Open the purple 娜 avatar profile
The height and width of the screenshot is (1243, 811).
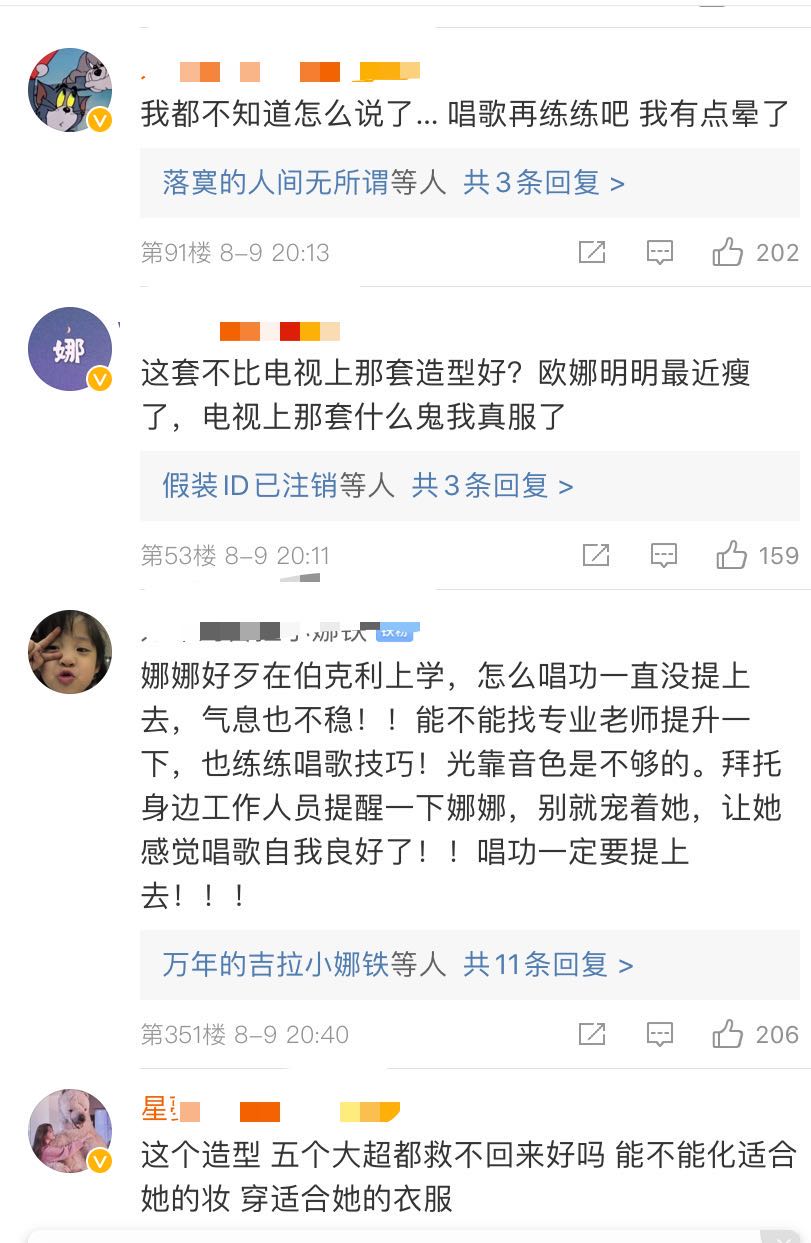(x=69, y=349)
